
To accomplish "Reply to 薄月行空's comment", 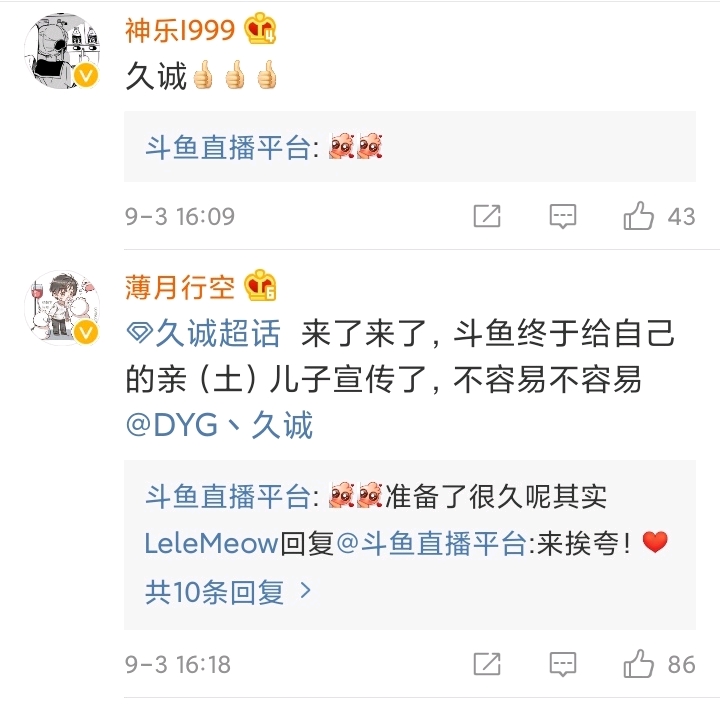I will [563, 664].
